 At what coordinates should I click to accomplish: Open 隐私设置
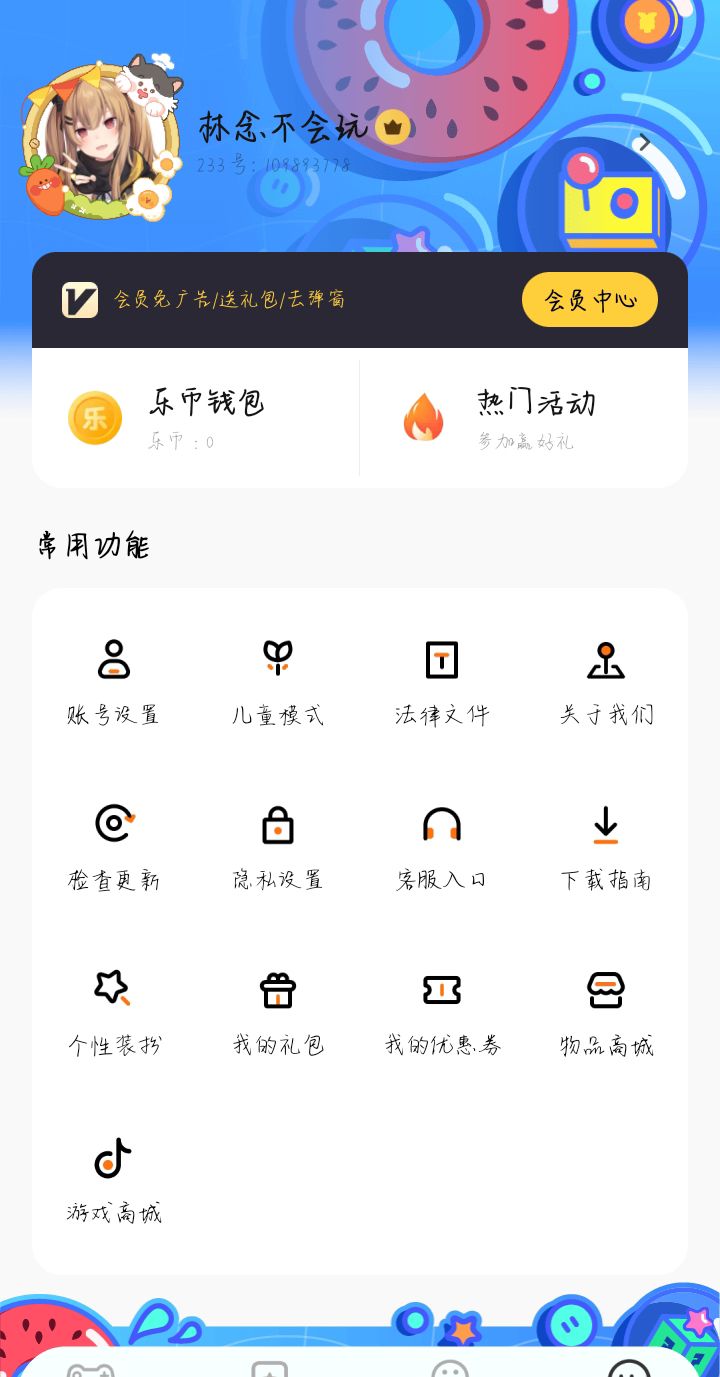278,847
